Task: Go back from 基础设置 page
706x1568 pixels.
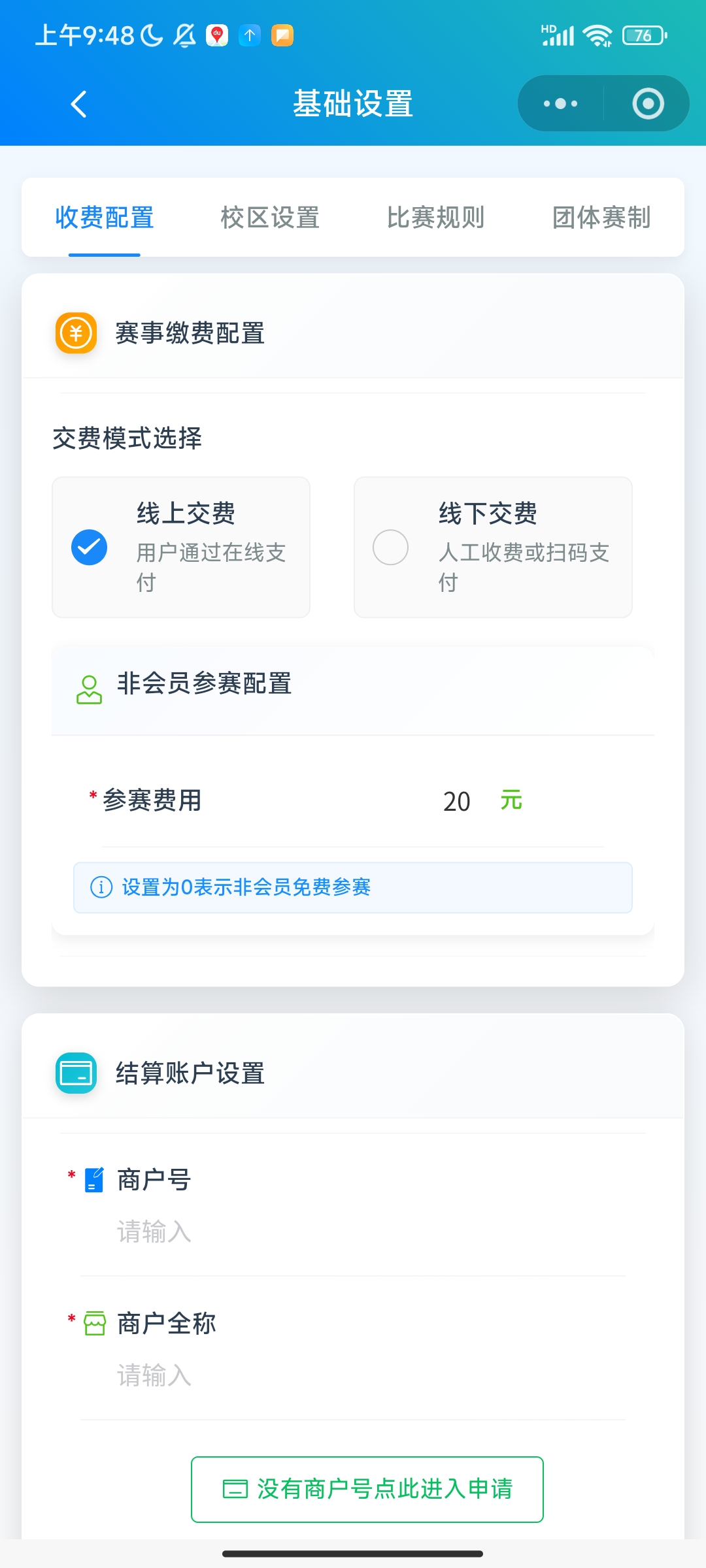Action: click(x=78, y=104)
